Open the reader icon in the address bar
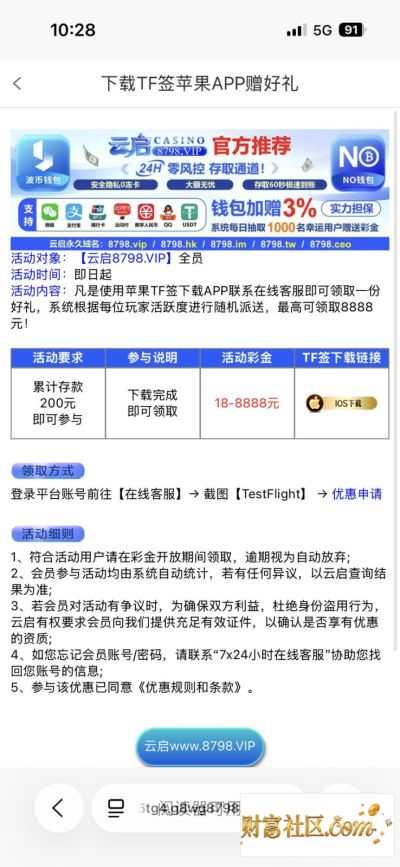Image resolution: width=400 pixels, height=867 pixels. [116, 808]
